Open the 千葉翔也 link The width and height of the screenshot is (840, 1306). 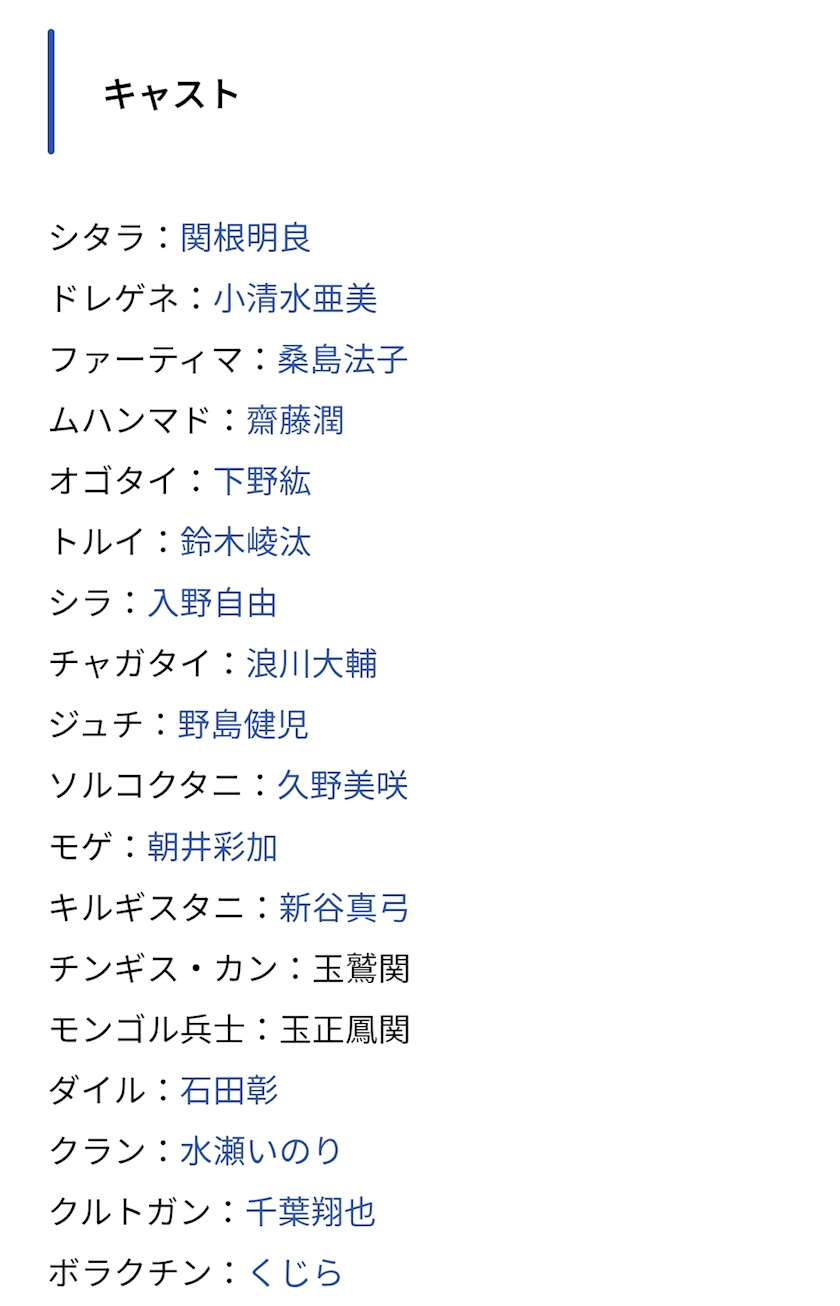311,1212
